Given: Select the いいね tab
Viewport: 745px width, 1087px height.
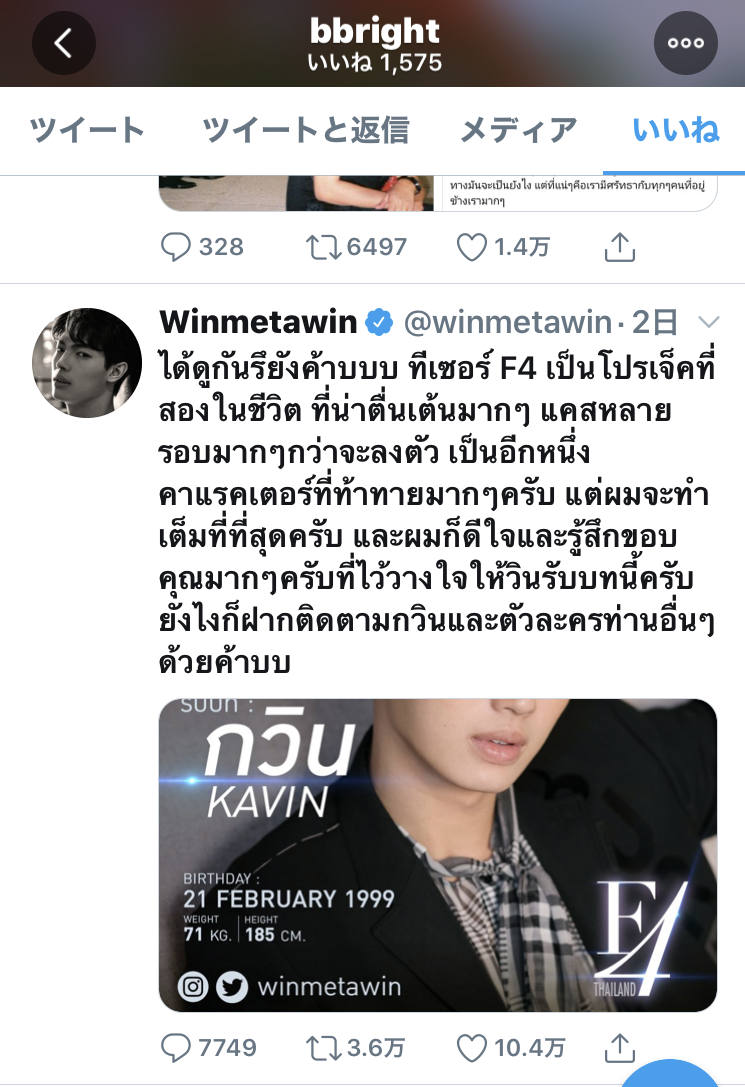Looking at the screenshot, I should [x=676, y=130].
